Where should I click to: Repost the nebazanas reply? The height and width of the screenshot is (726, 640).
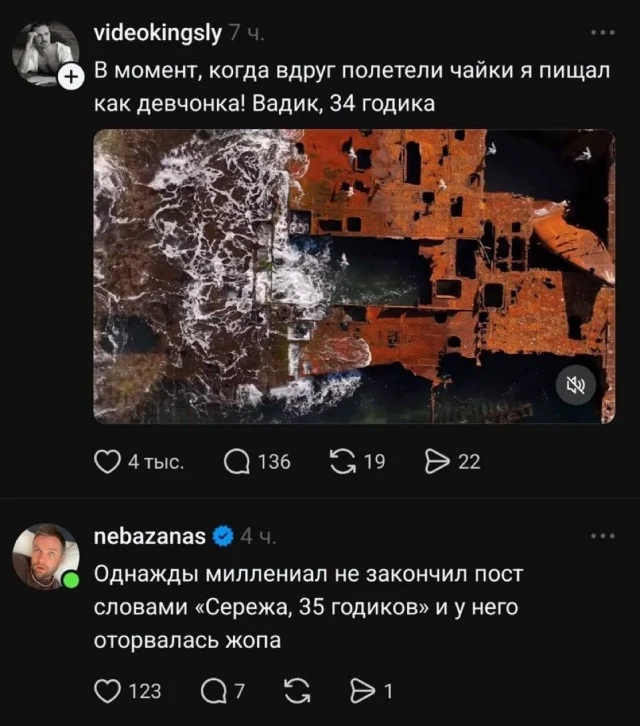(296, 690)
